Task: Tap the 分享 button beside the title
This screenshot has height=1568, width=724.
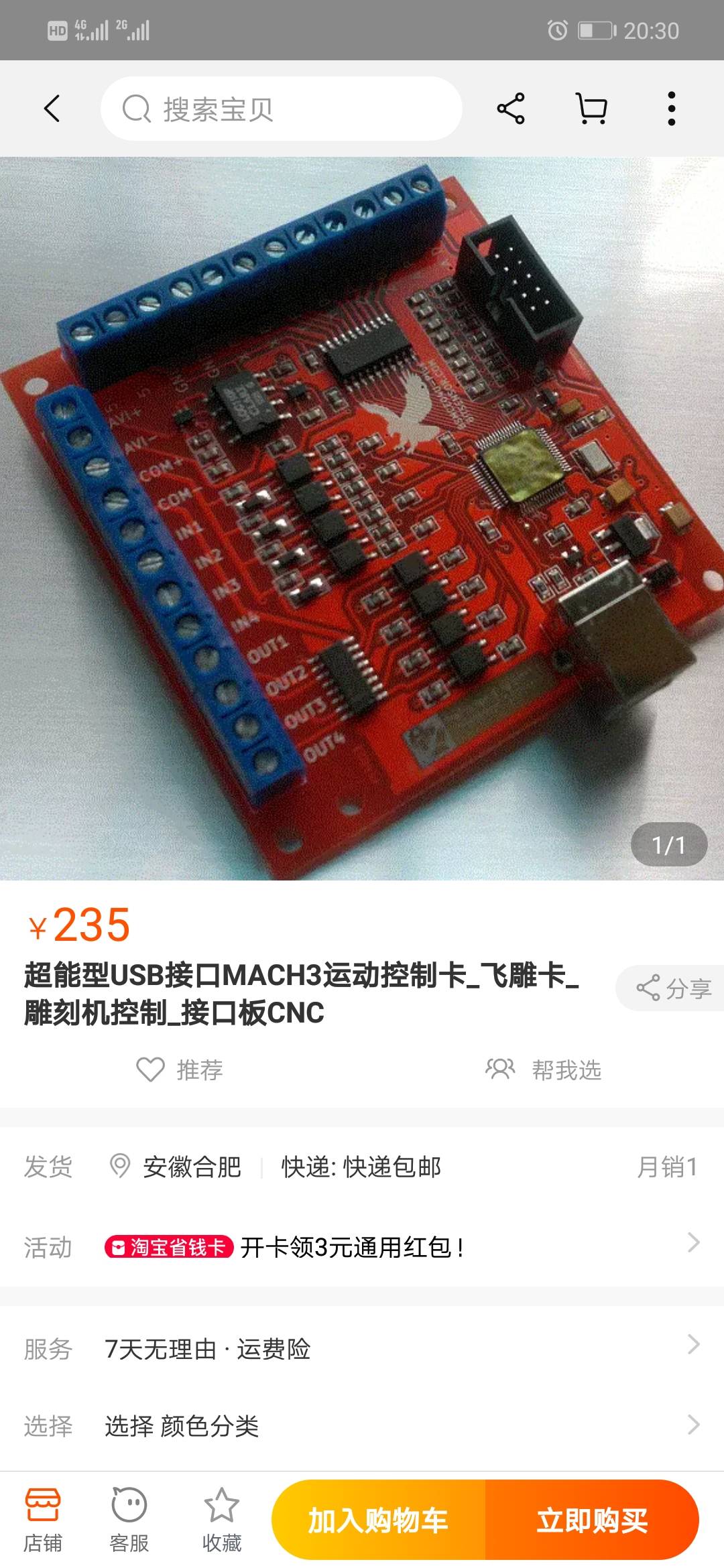Action: [673, 988]
